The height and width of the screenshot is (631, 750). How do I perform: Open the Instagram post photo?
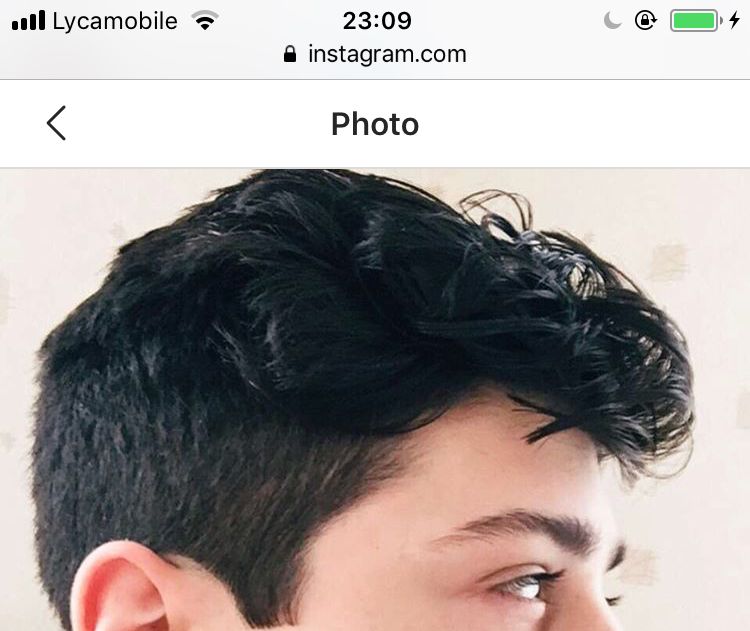375,400
